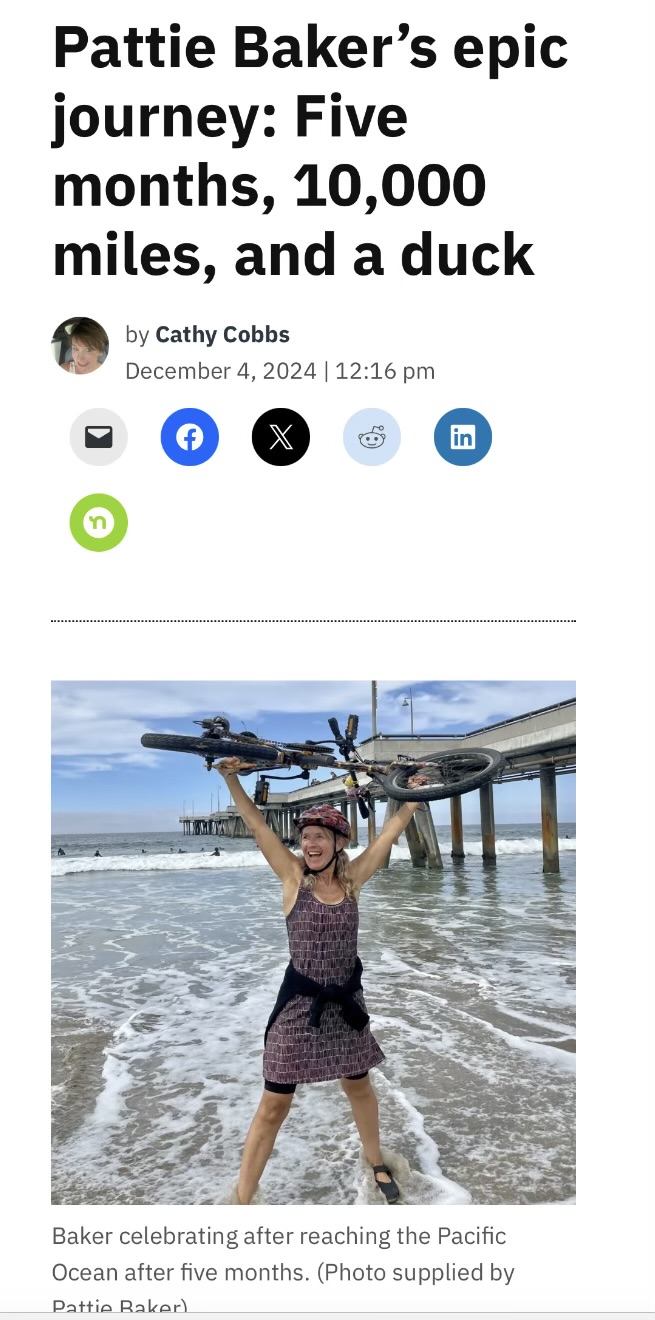
Task: Open author Cathy Cobbs' page
Action: (x=222, y=334)
